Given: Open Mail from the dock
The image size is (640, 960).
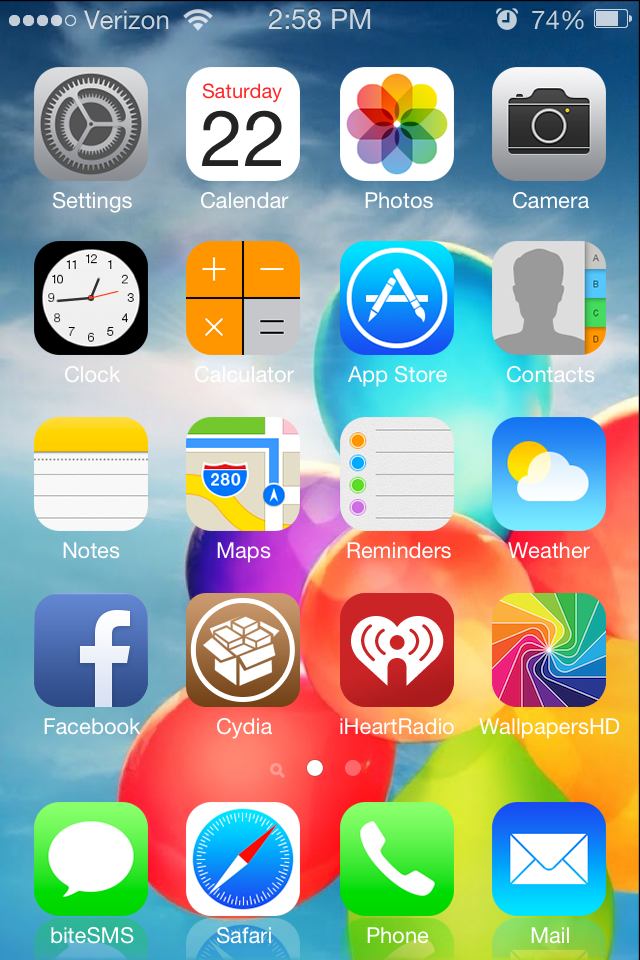Looking at the screenshot, I should click(x=549, y=859).
